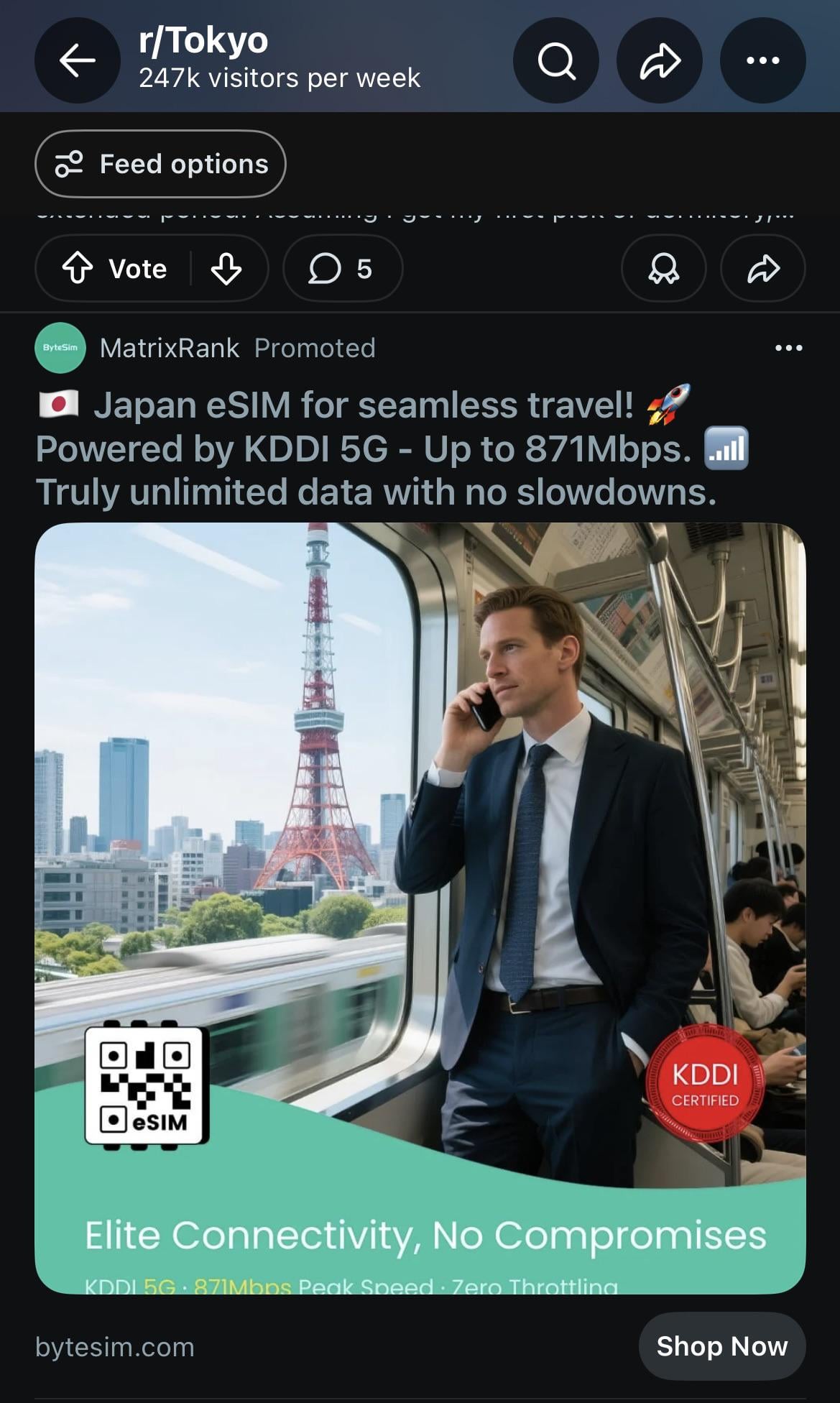The width and height of the screenshot is (840, 1403).
Task: Downvote the post above the ad
Action: 226,269
